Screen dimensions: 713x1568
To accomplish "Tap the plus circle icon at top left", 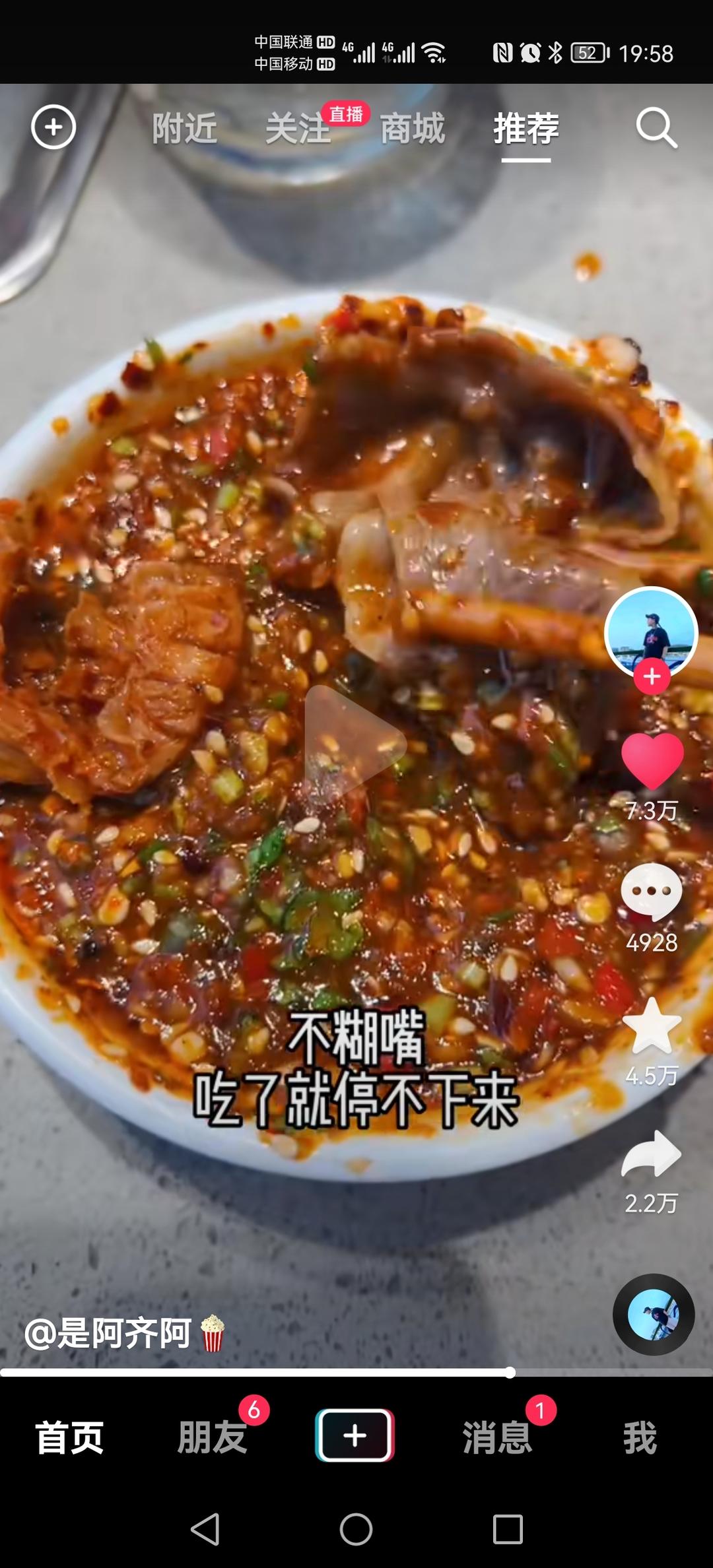I will point(53,127).
